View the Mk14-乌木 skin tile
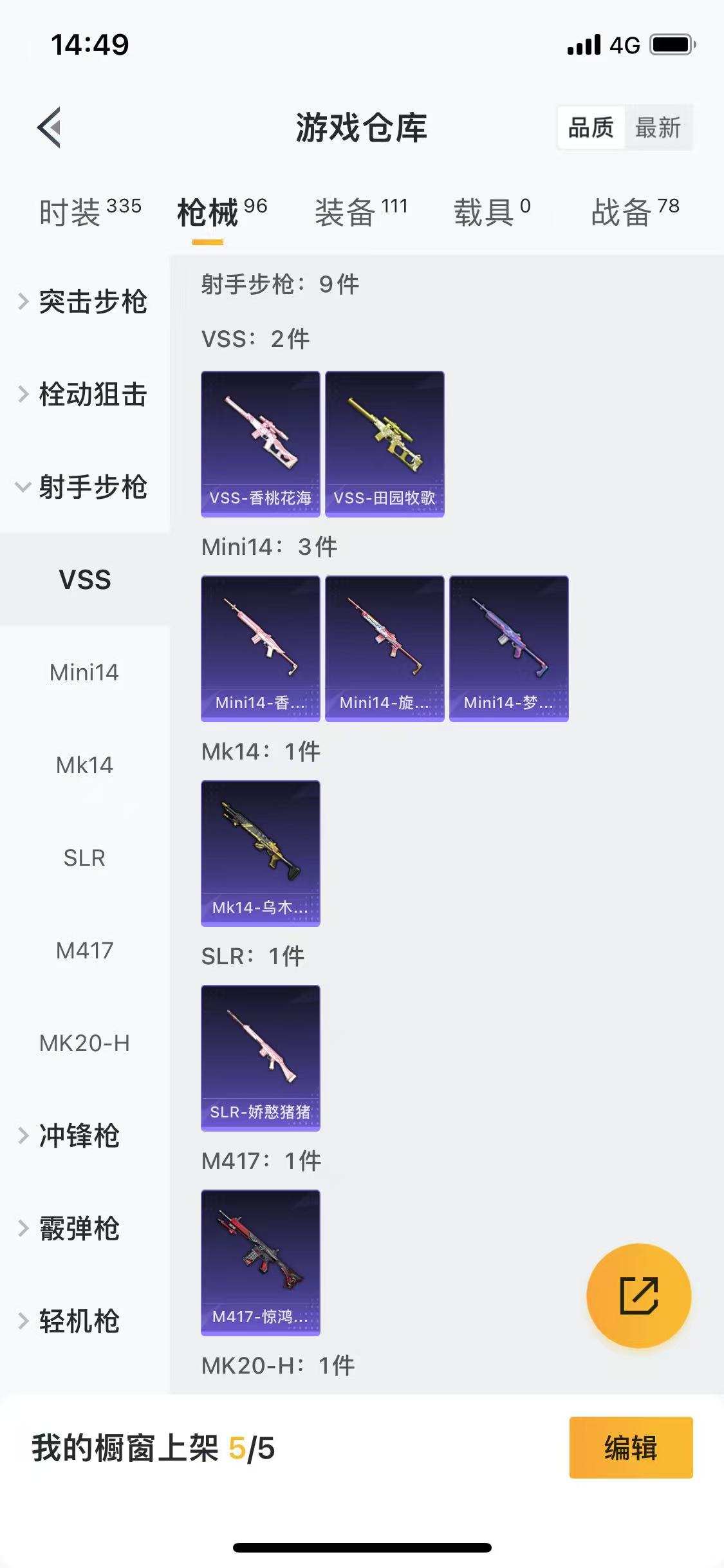 click(261, 853)
